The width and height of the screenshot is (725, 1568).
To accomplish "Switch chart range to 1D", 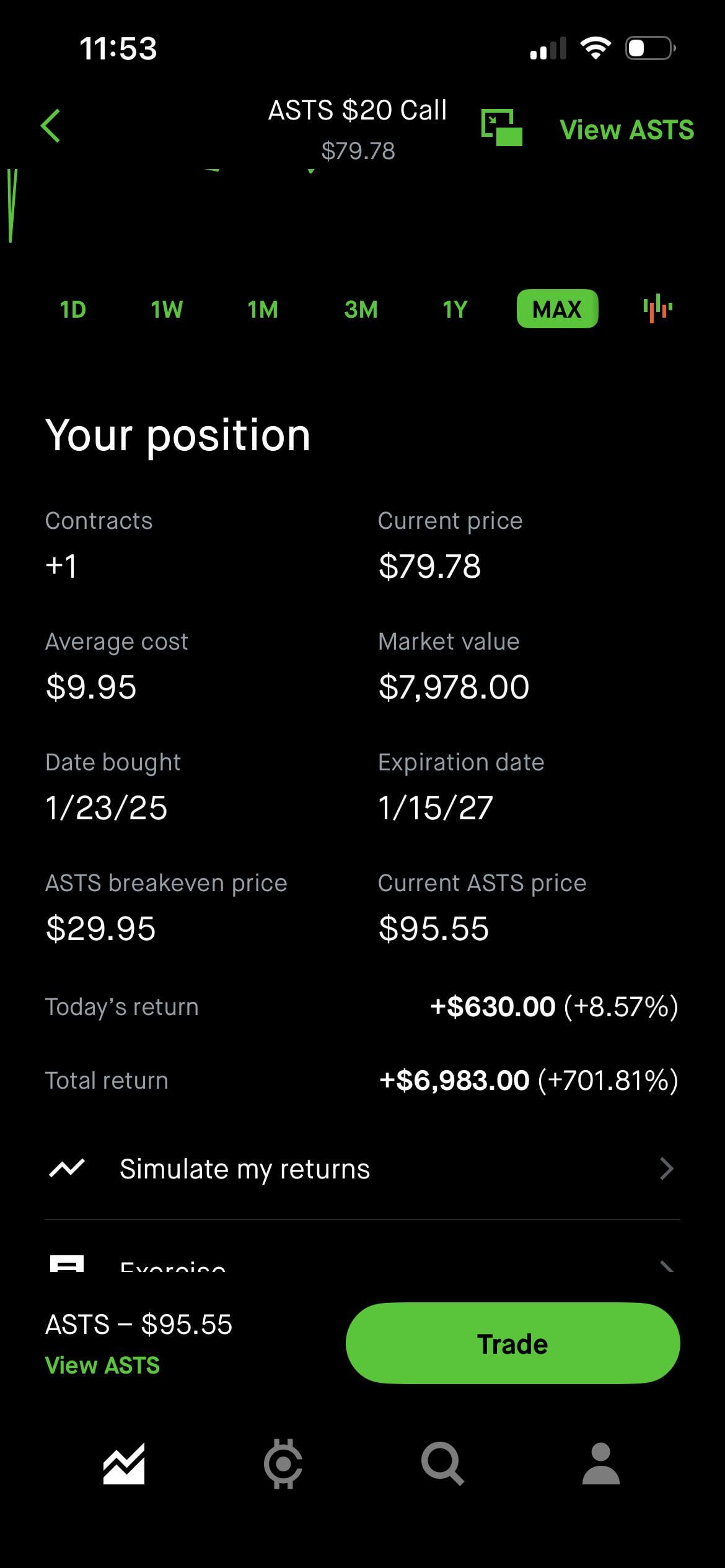I will coord(72,309).
